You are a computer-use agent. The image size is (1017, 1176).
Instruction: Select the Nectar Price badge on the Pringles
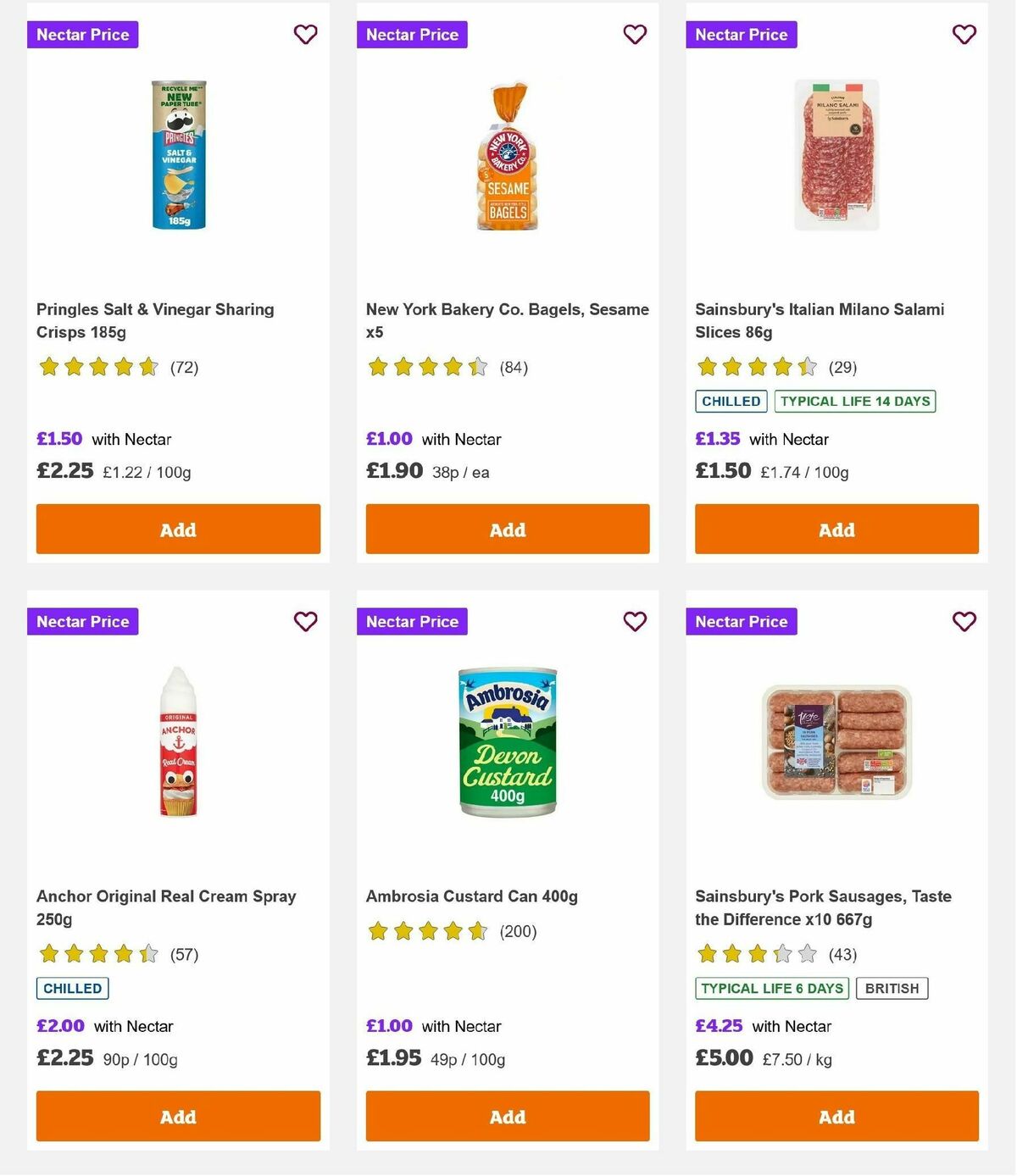point(82,35)
